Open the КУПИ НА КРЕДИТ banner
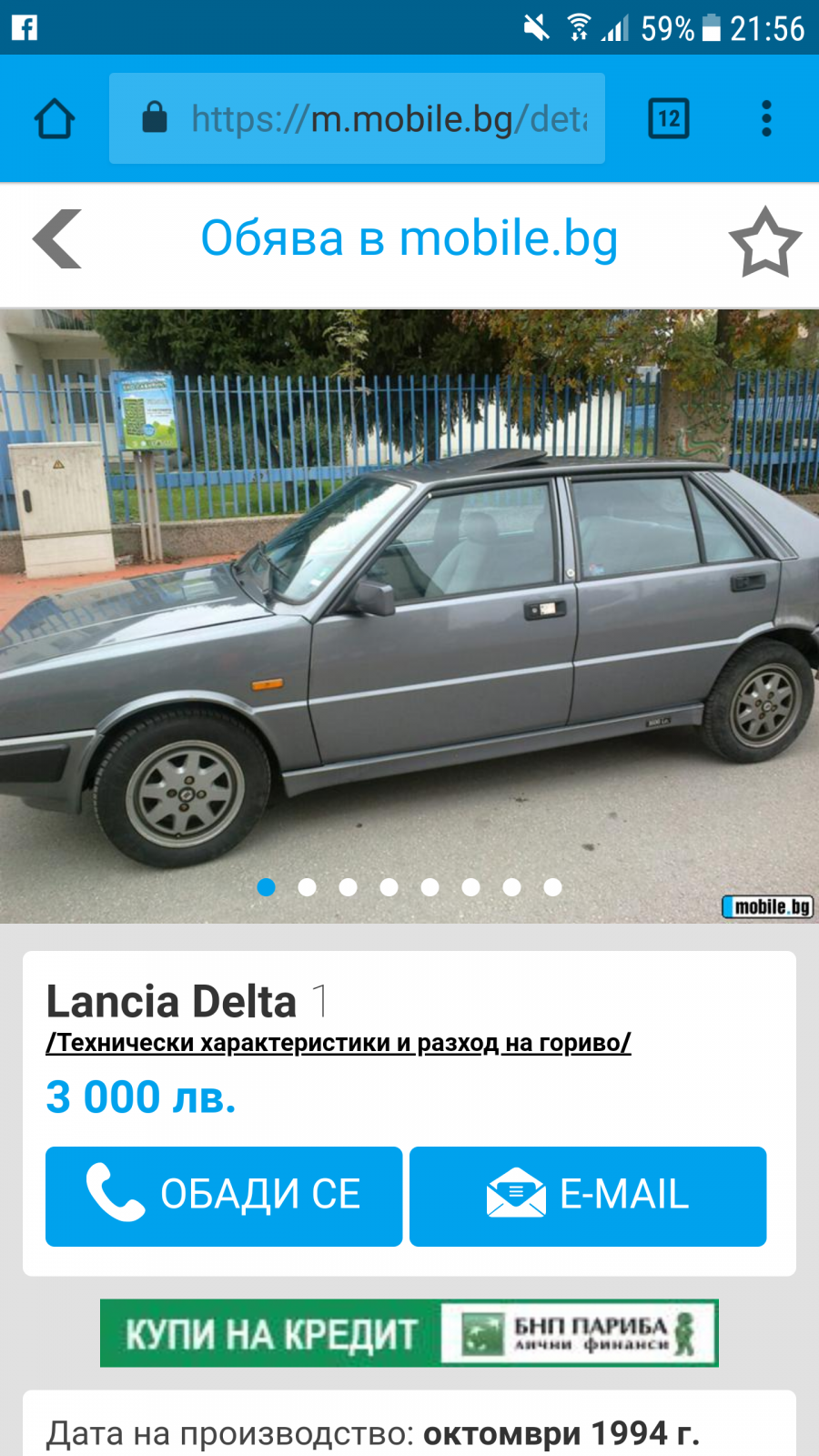 click(409, 1333)
